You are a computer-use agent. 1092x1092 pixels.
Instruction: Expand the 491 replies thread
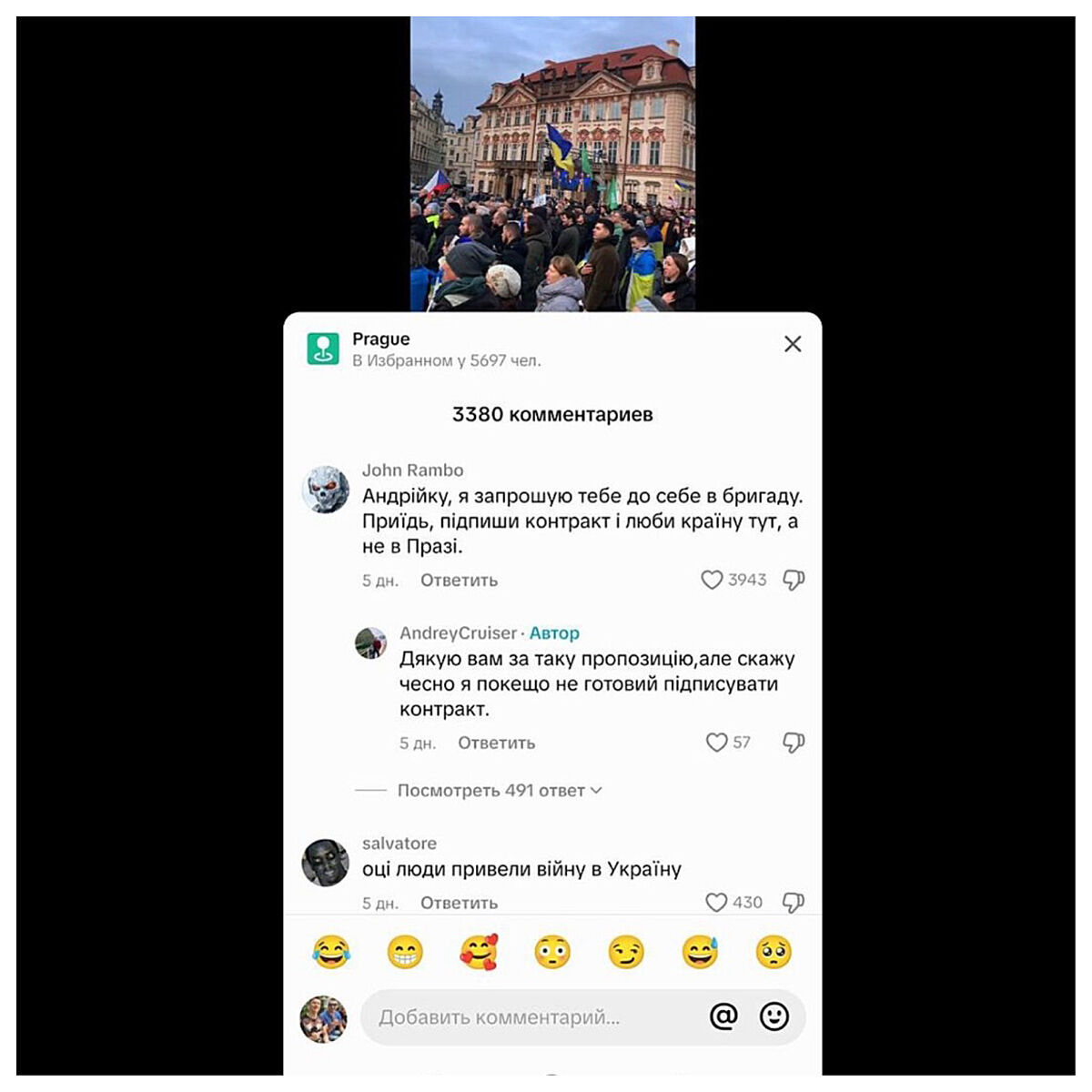pyautogui.click(x=499, y=791)
